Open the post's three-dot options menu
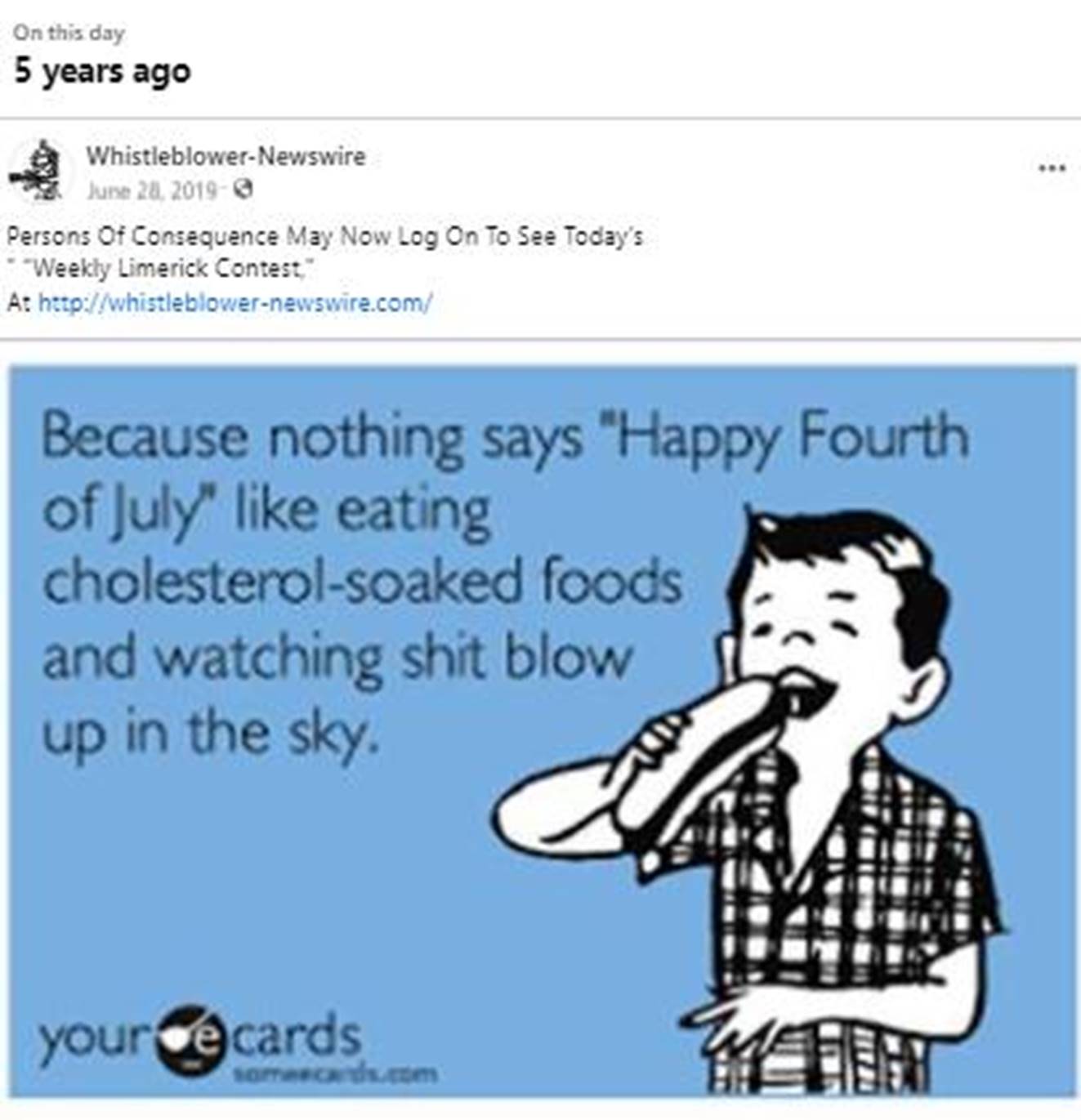Viewport: 1081px width, 1120px height. pyautogui.click(x=1051, y=168)
